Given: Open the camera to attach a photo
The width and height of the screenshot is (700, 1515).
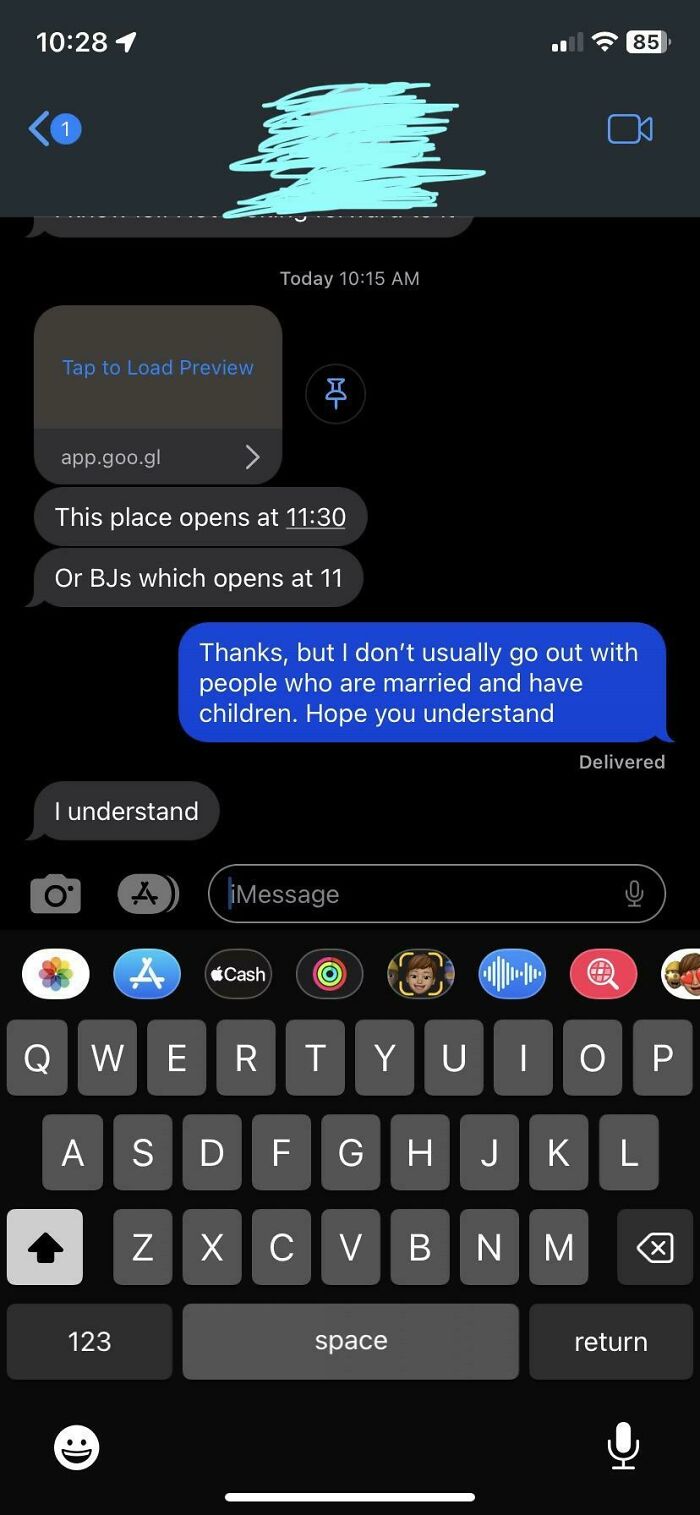Looking at the screenshot, I should 55,894.
